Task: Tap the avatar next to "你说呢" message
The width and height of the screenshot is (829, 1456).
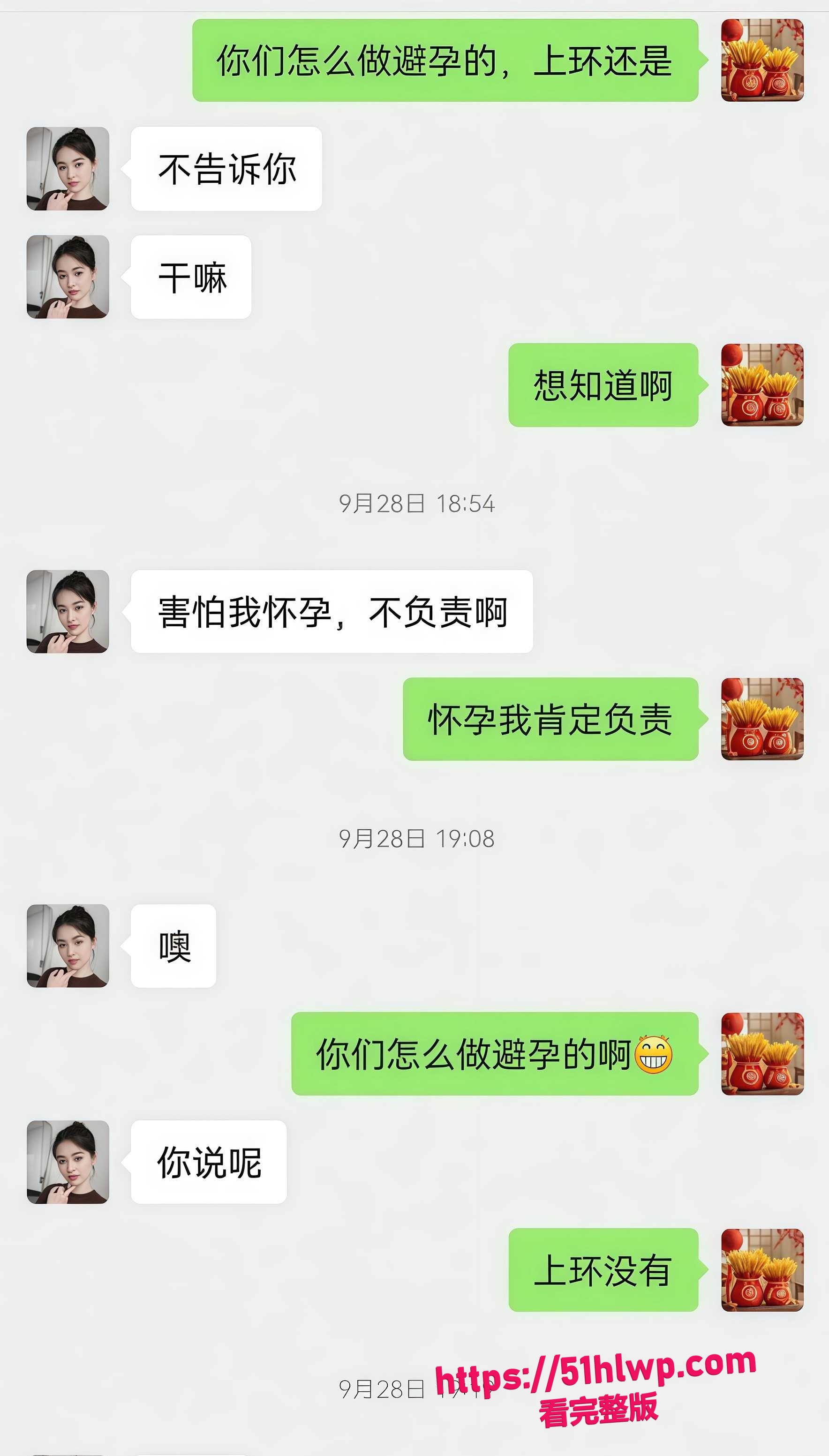Action: click(x=68, y=1162)
